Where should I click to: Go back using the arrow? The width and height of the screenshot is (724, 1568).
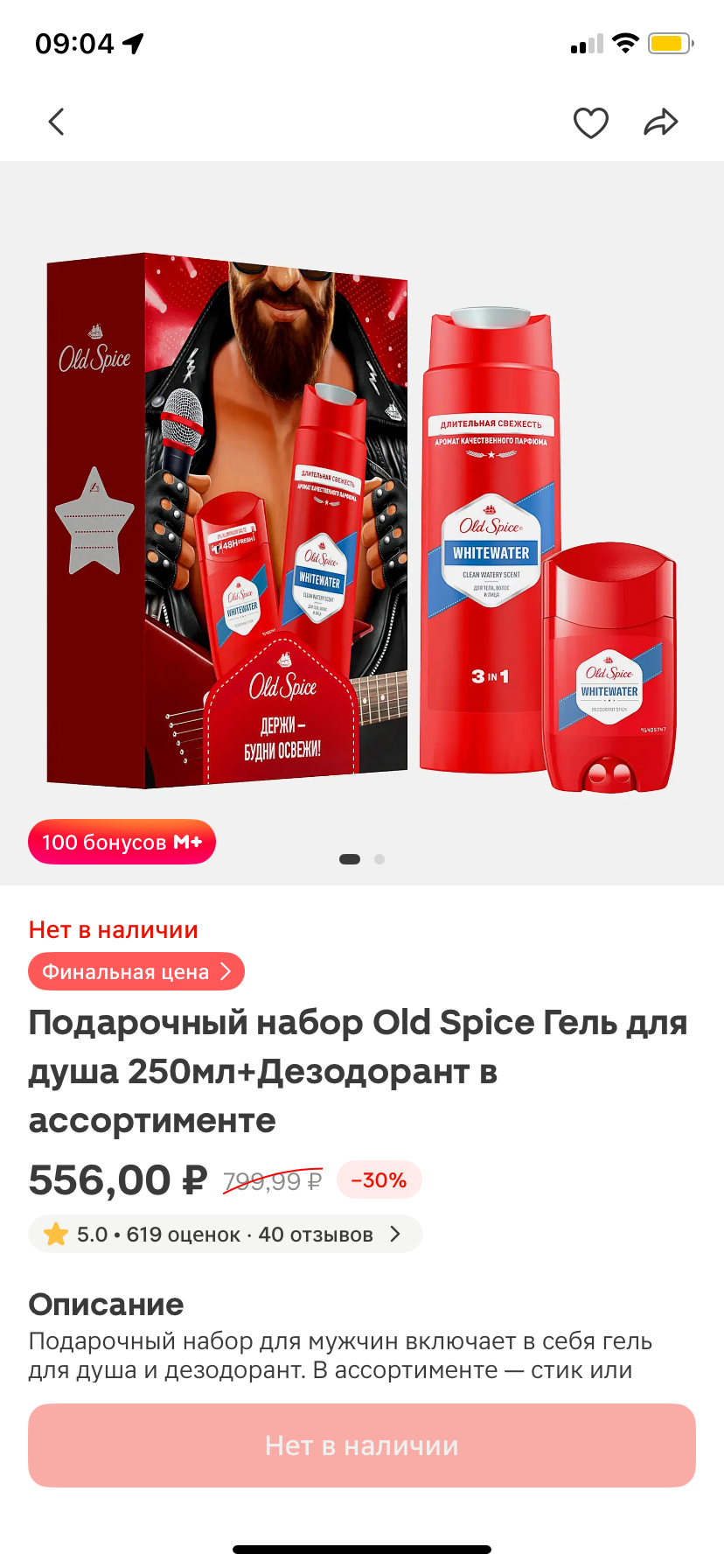coord(57,122)
